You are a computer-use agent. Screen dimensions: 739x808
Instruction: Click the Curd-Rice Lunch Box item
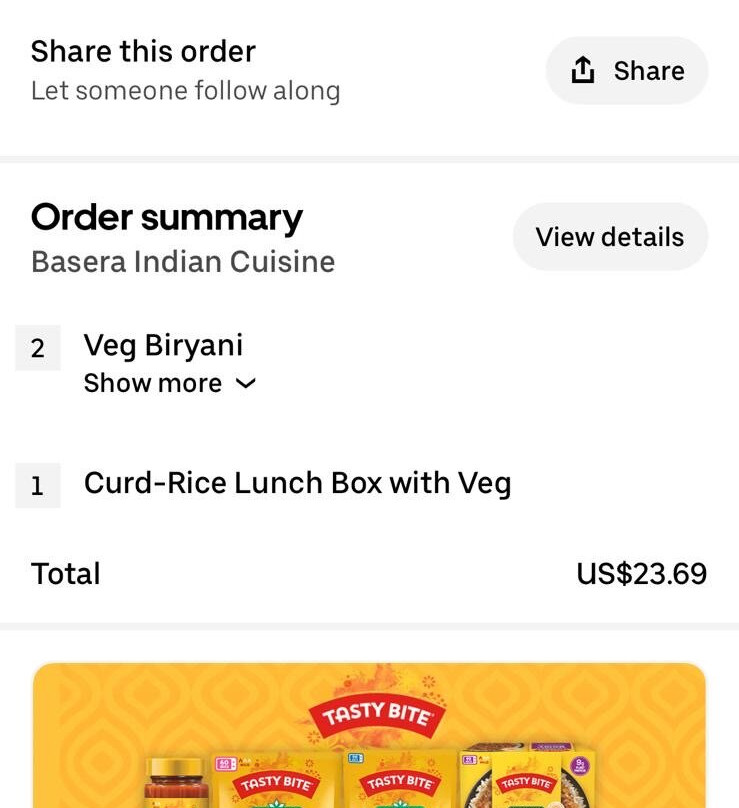(297, 483)
